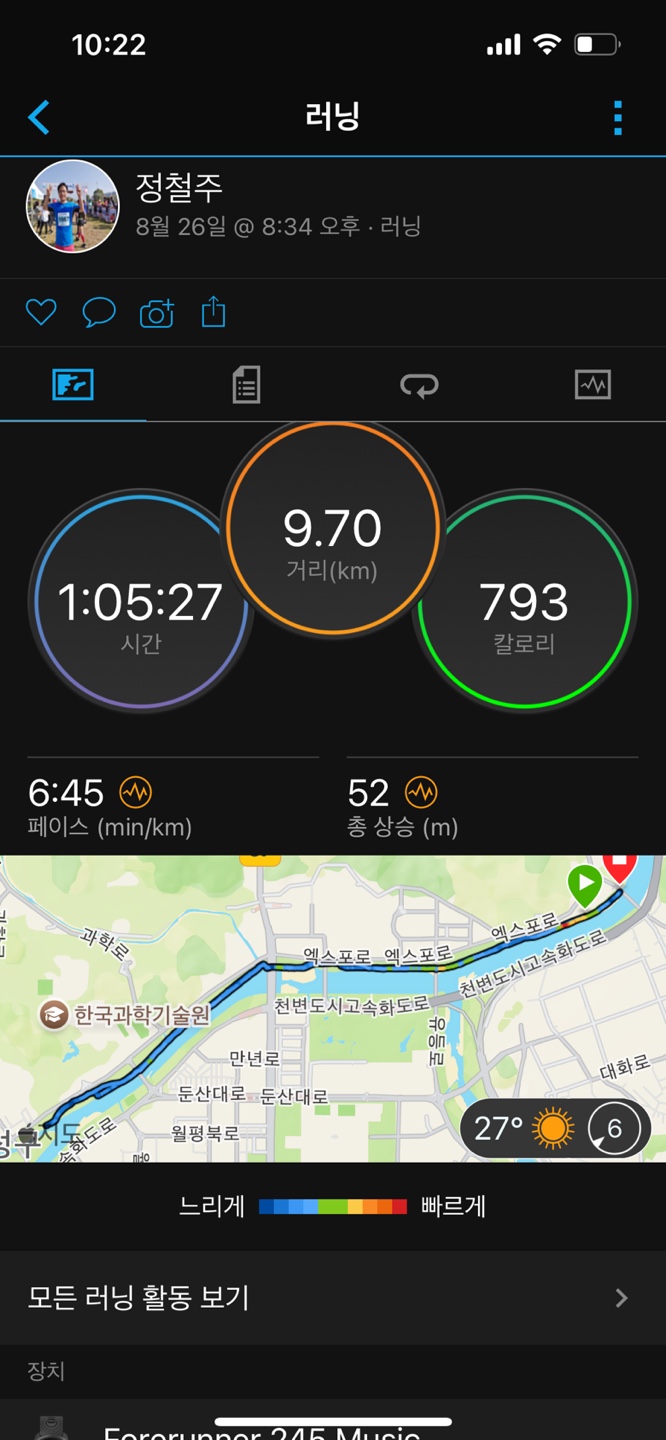666x1440 pixels.
Task: Tap the total ascent insight icon beside 52
Action: pyautogui.click(x=421, y=793)
